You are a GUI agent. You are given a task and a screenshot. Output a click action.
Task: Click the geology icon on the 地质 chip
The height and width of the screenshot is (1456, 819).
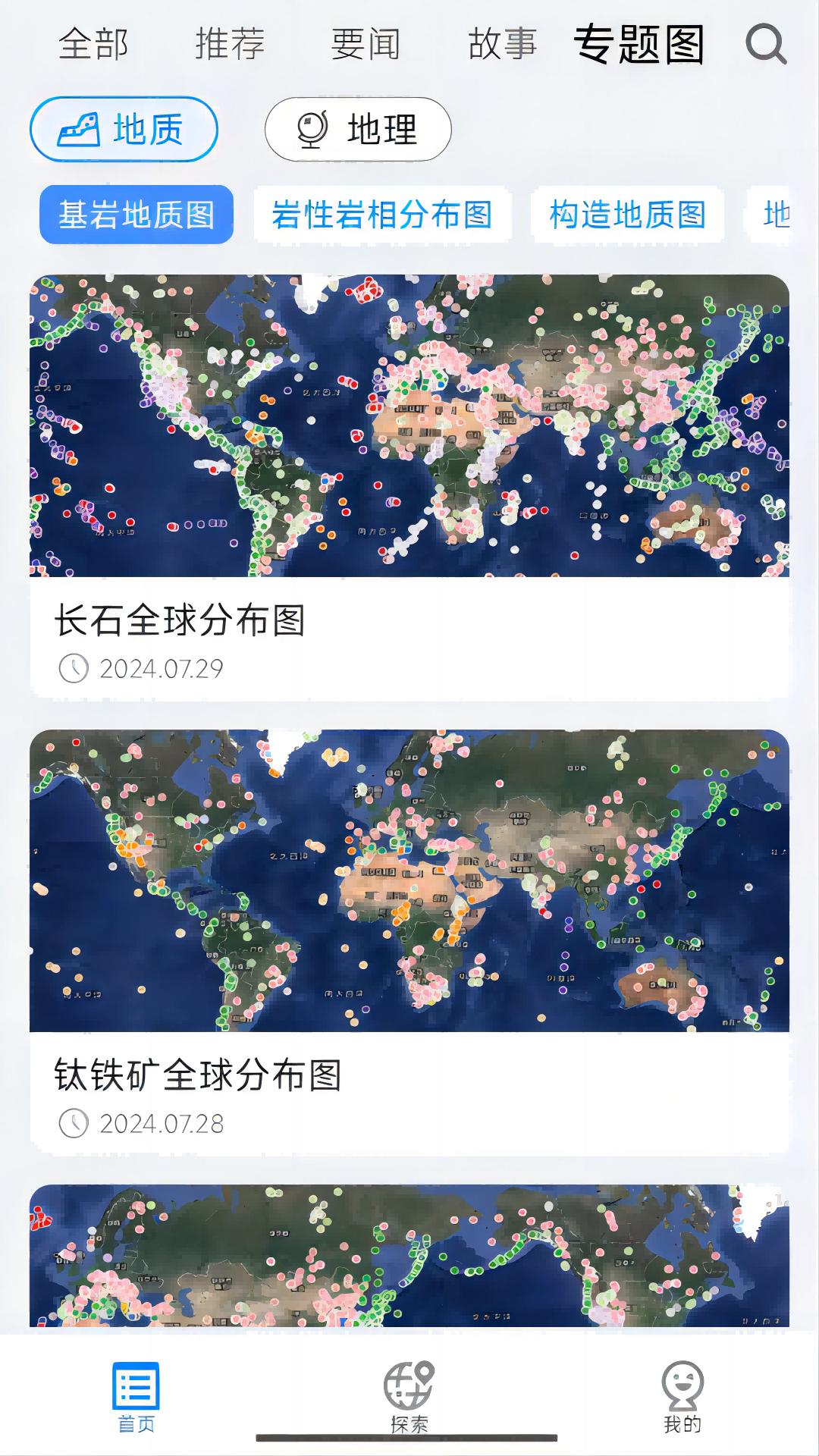point(78,129)
